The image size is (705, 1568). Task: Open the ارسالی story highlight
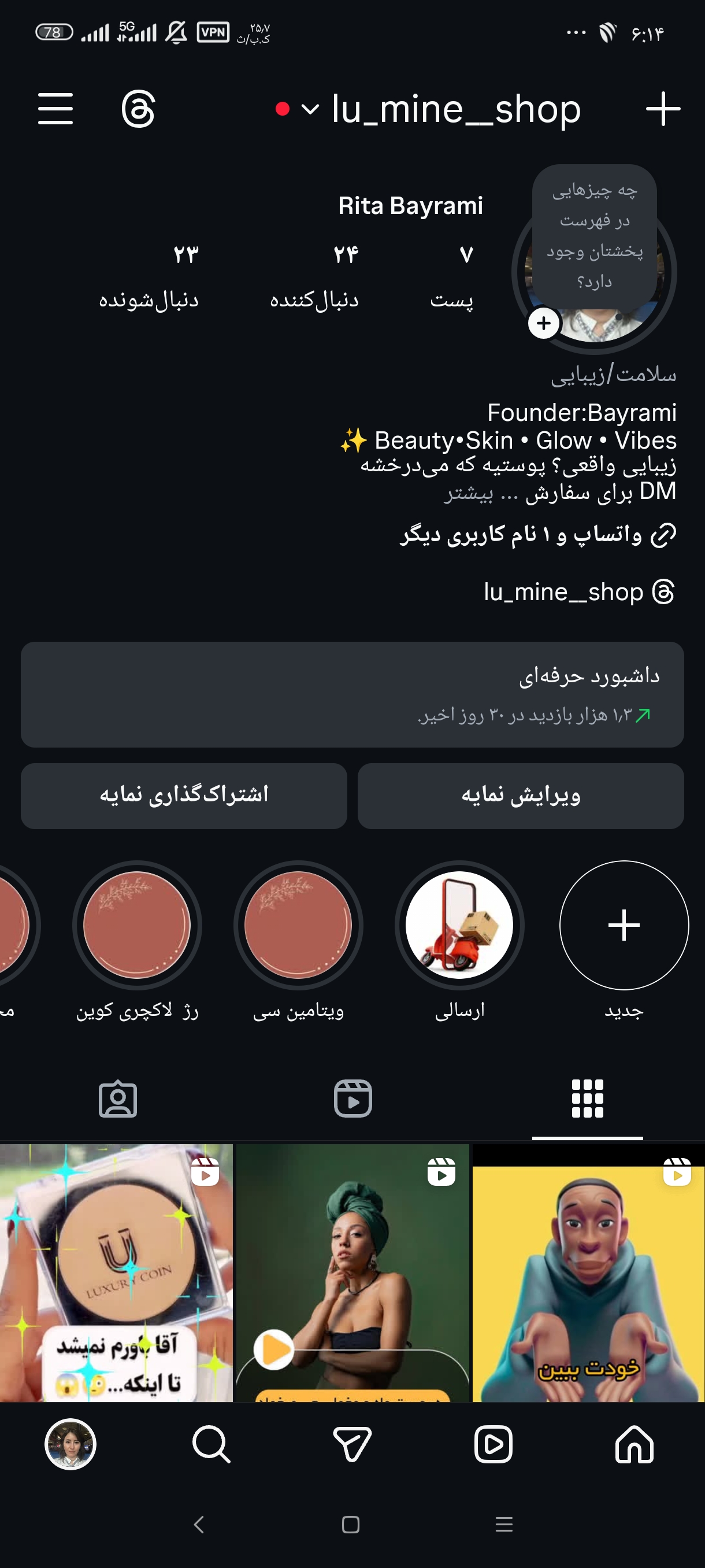(459, 925)
